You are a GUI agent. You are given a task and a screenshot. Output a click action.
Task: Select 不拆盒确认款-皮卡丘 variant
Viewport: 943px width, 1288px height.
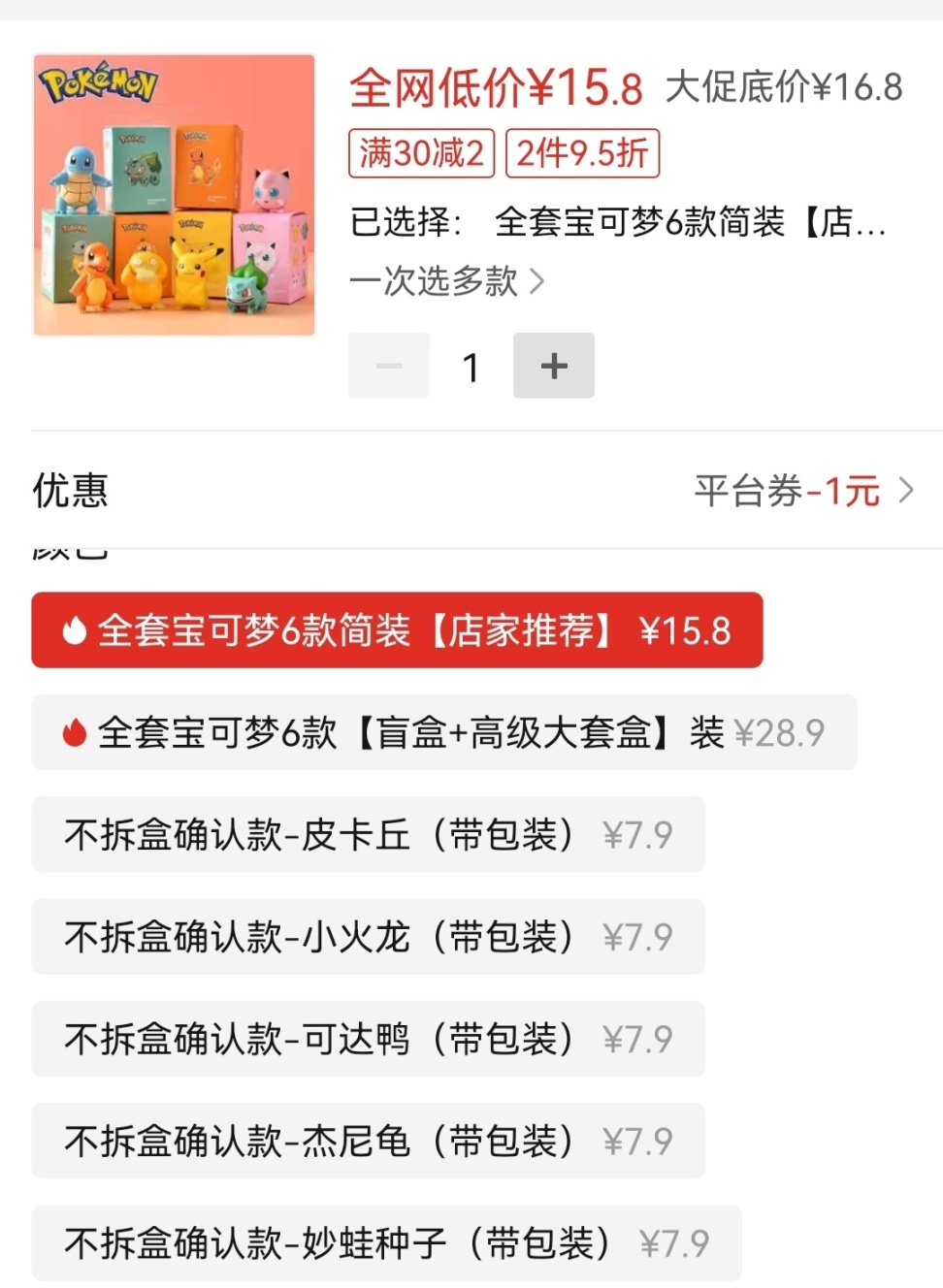tap(368, 834)
